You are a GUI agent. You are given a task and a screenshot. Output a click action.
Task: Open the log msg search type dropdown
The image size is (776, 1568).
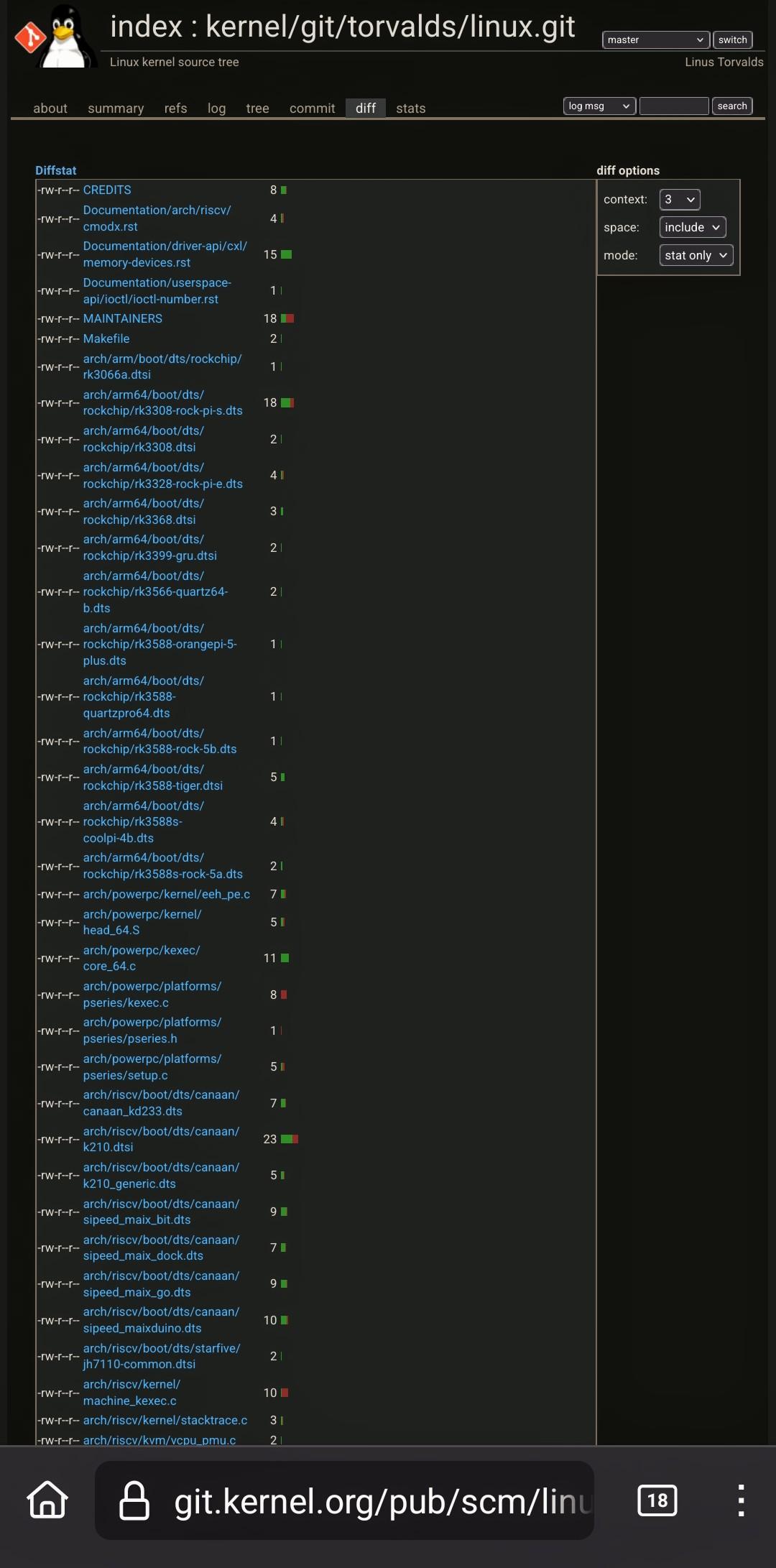click(599, 106)
